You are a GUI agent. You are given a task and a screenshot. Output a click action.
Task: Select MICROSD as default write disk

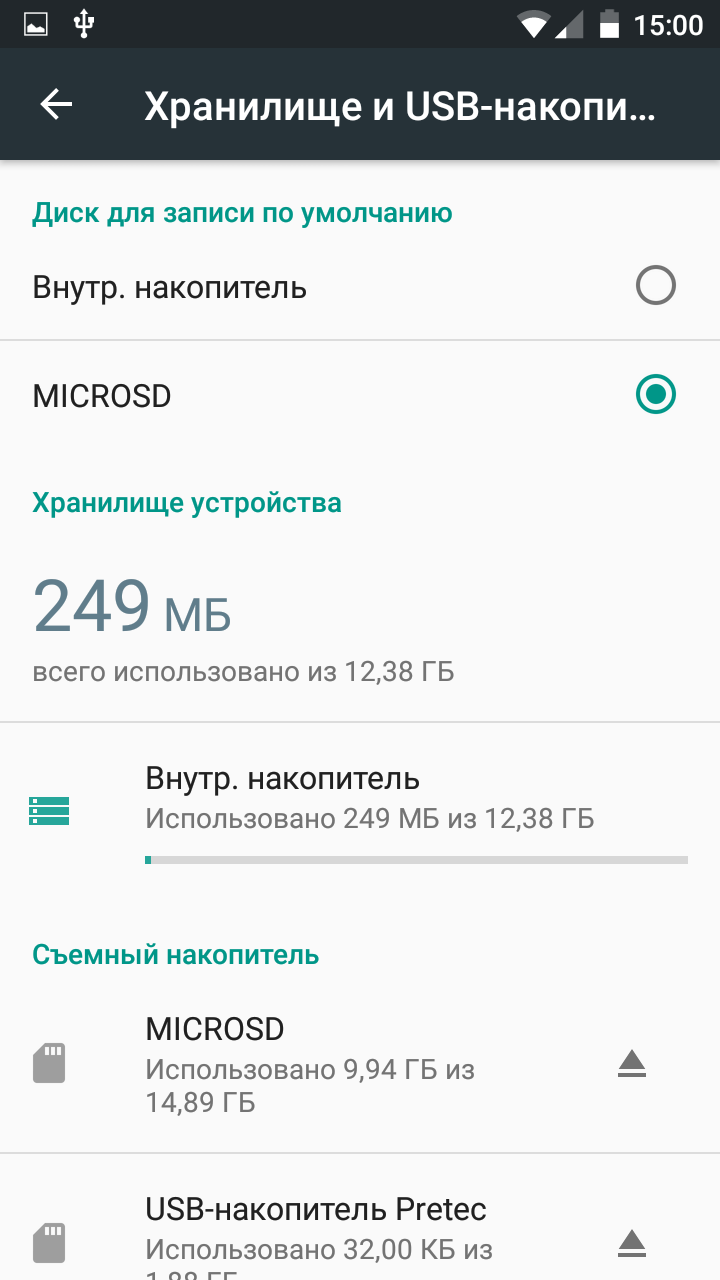tap(655, 395)
